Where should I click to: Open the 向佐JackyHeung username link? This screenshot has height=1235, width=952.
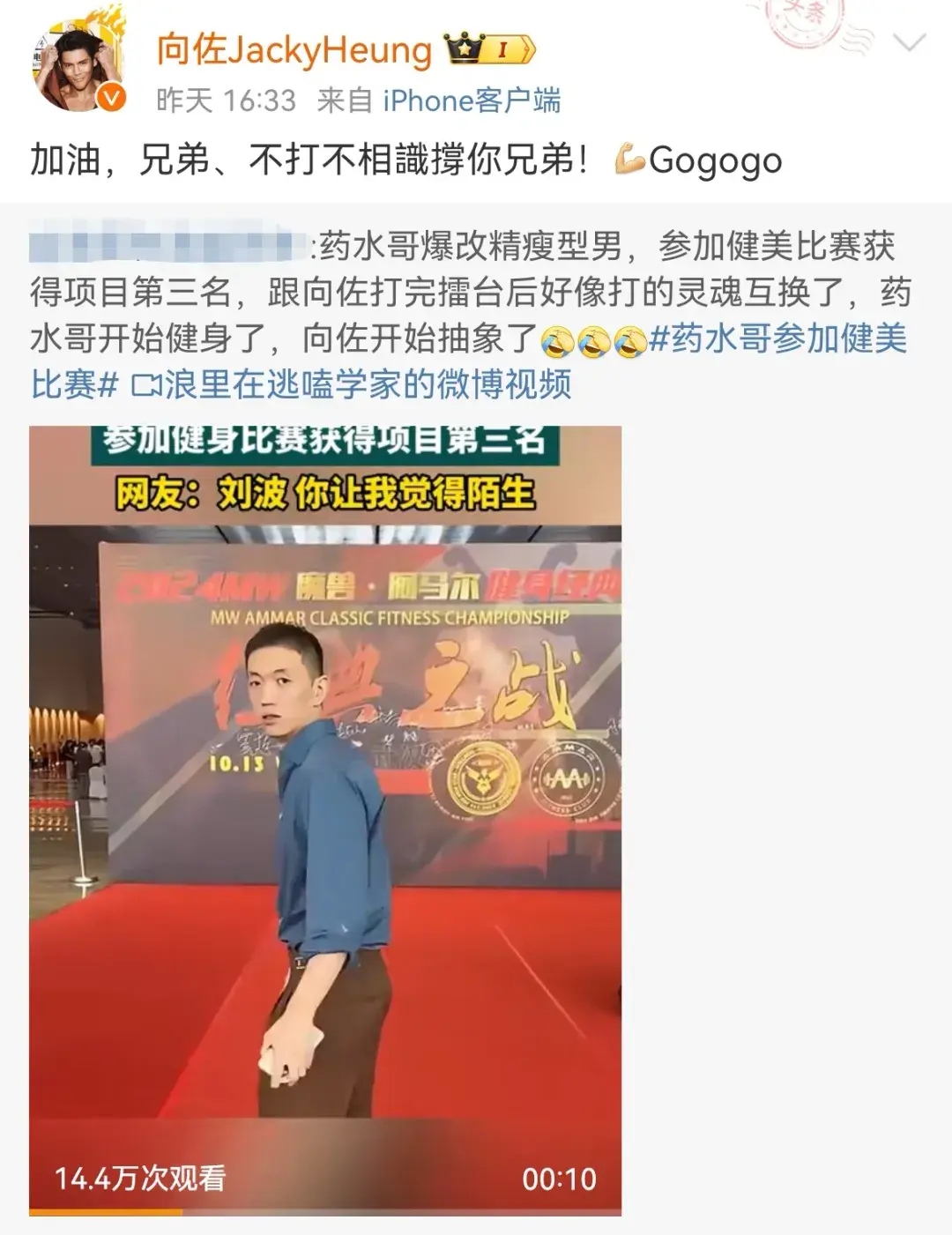pyautogui.click(x=294, y=50)
